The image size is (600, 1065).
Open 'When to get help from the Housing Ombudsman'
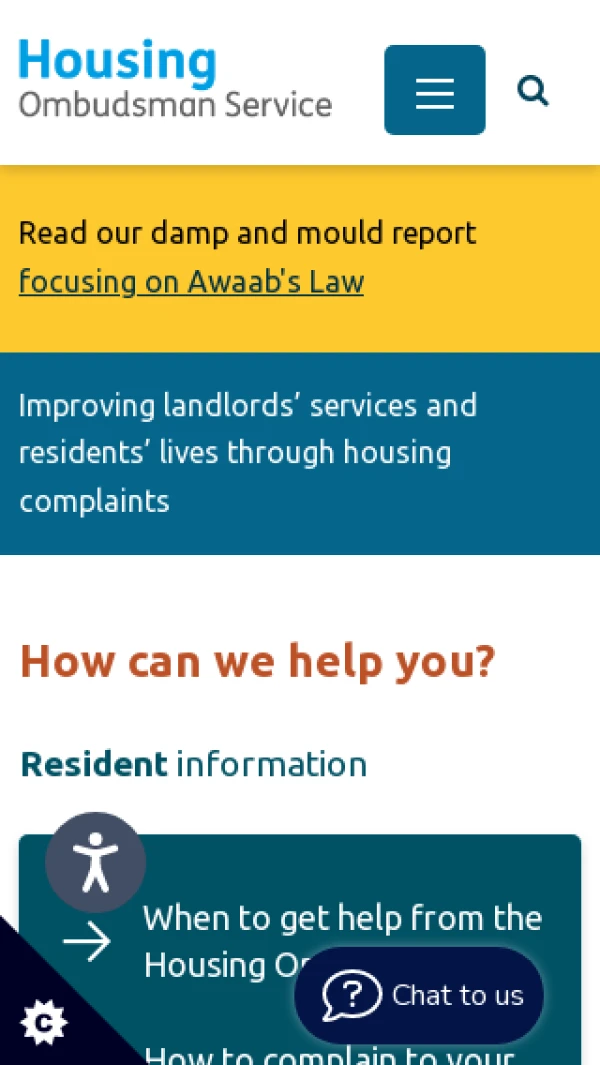pos(342,919)
